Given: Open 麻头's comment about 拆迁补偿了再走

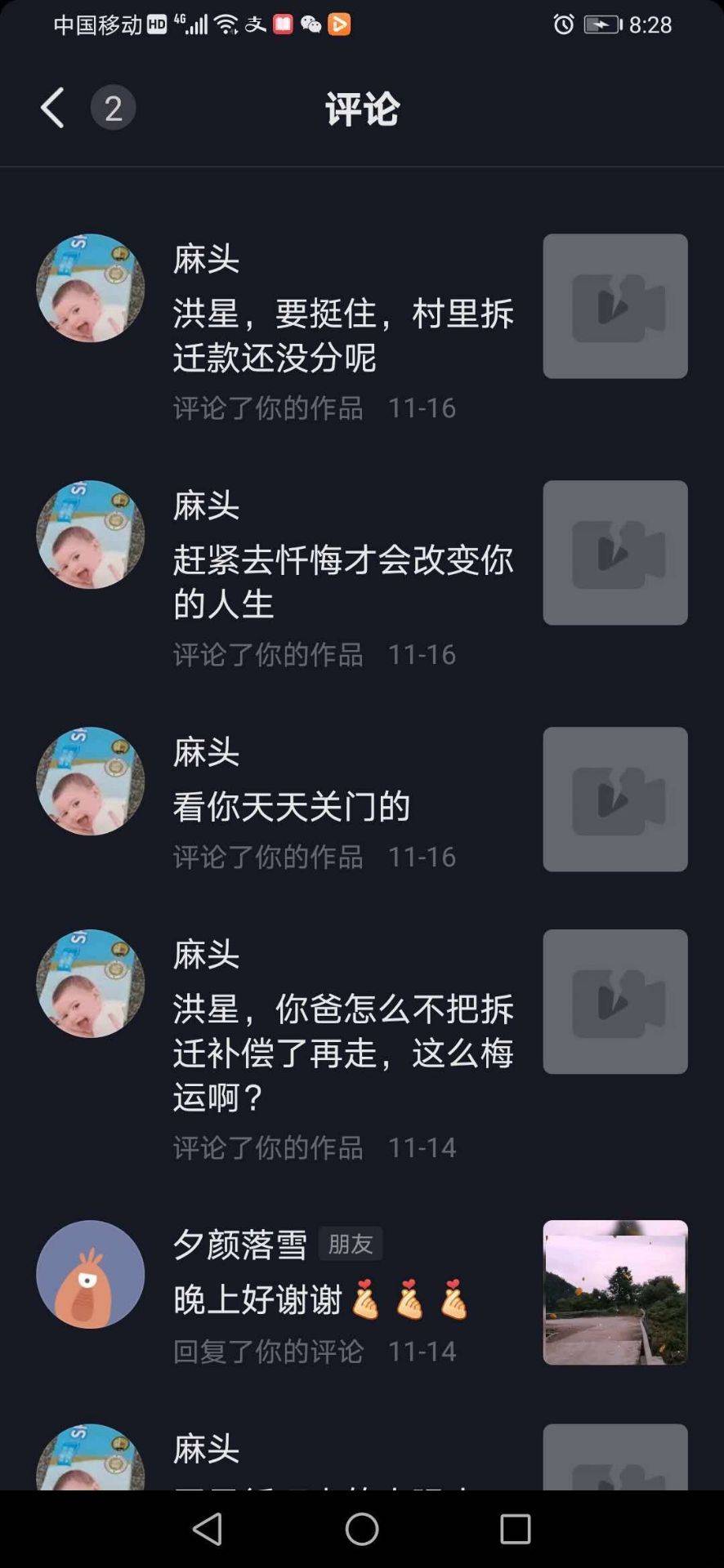Looking at the screenshot, I should (343, 1052).
